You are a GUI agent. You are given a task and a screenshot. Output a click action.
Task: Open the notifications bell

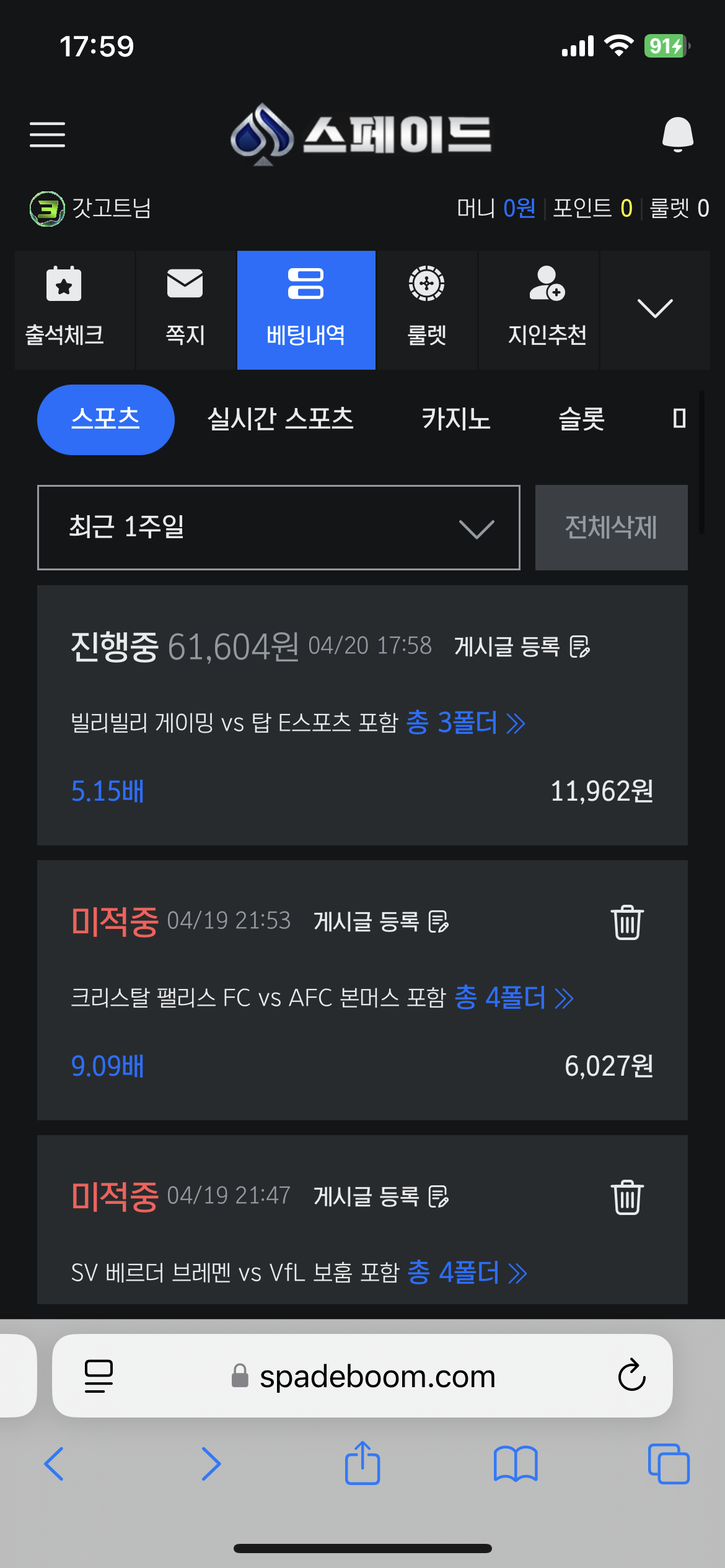(677, 134)
